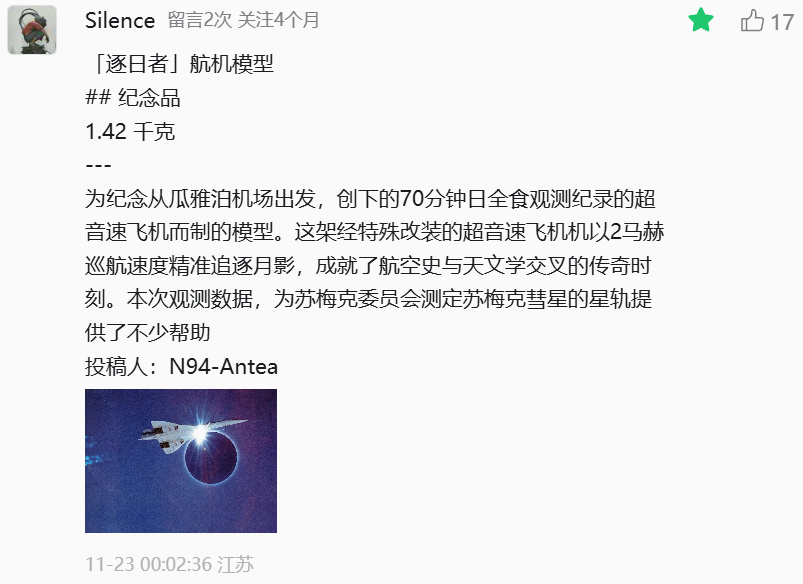The width and height of the screenshot is (803, 584).
Task: Open the aircraft eclipse image
Action: 181,461
